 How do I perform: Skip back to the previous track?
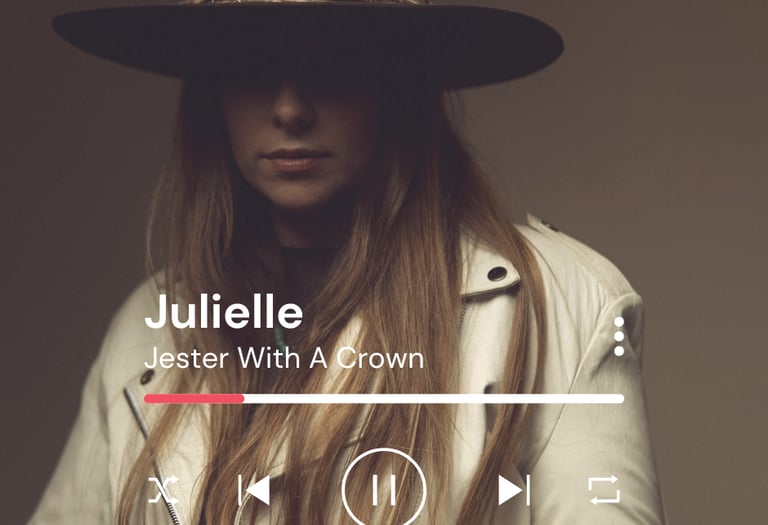254,490
